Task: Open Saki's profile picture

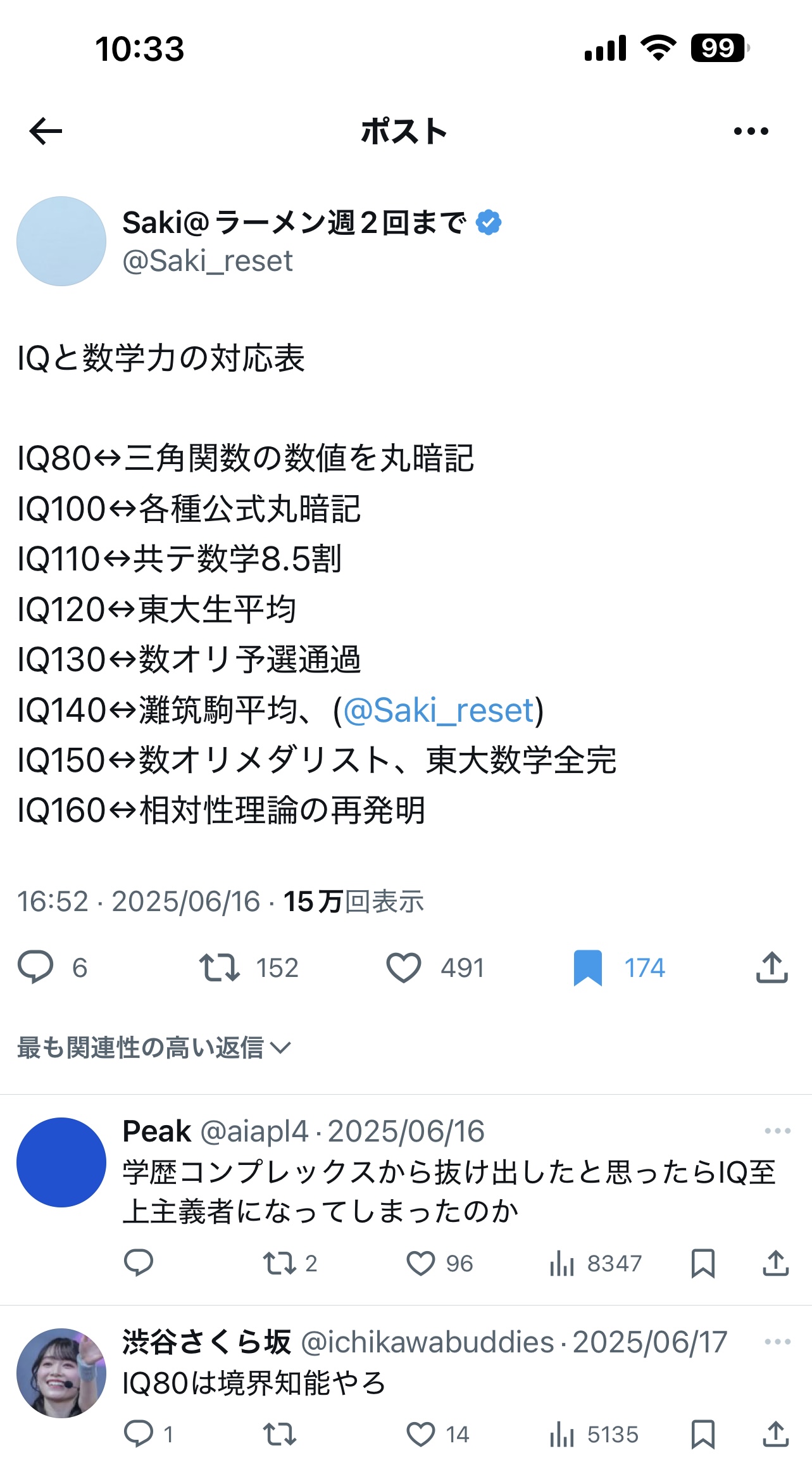Action: [x=61, y=241]
